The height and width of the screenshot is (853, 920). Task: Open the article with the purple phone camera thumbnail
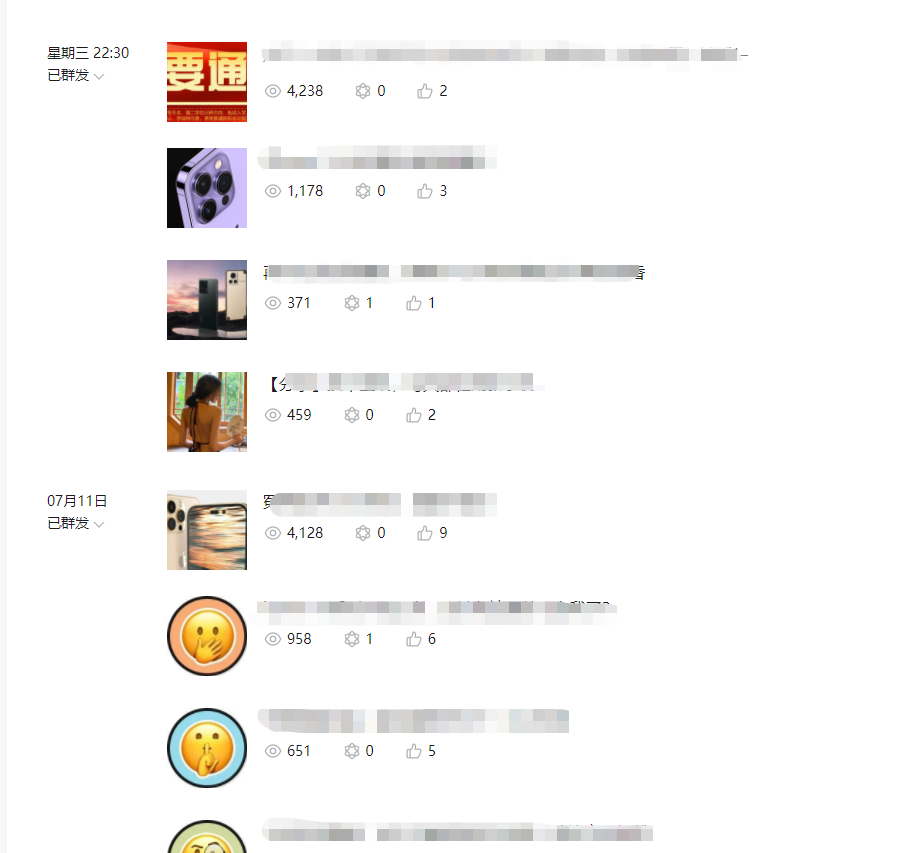click(206, 188)
